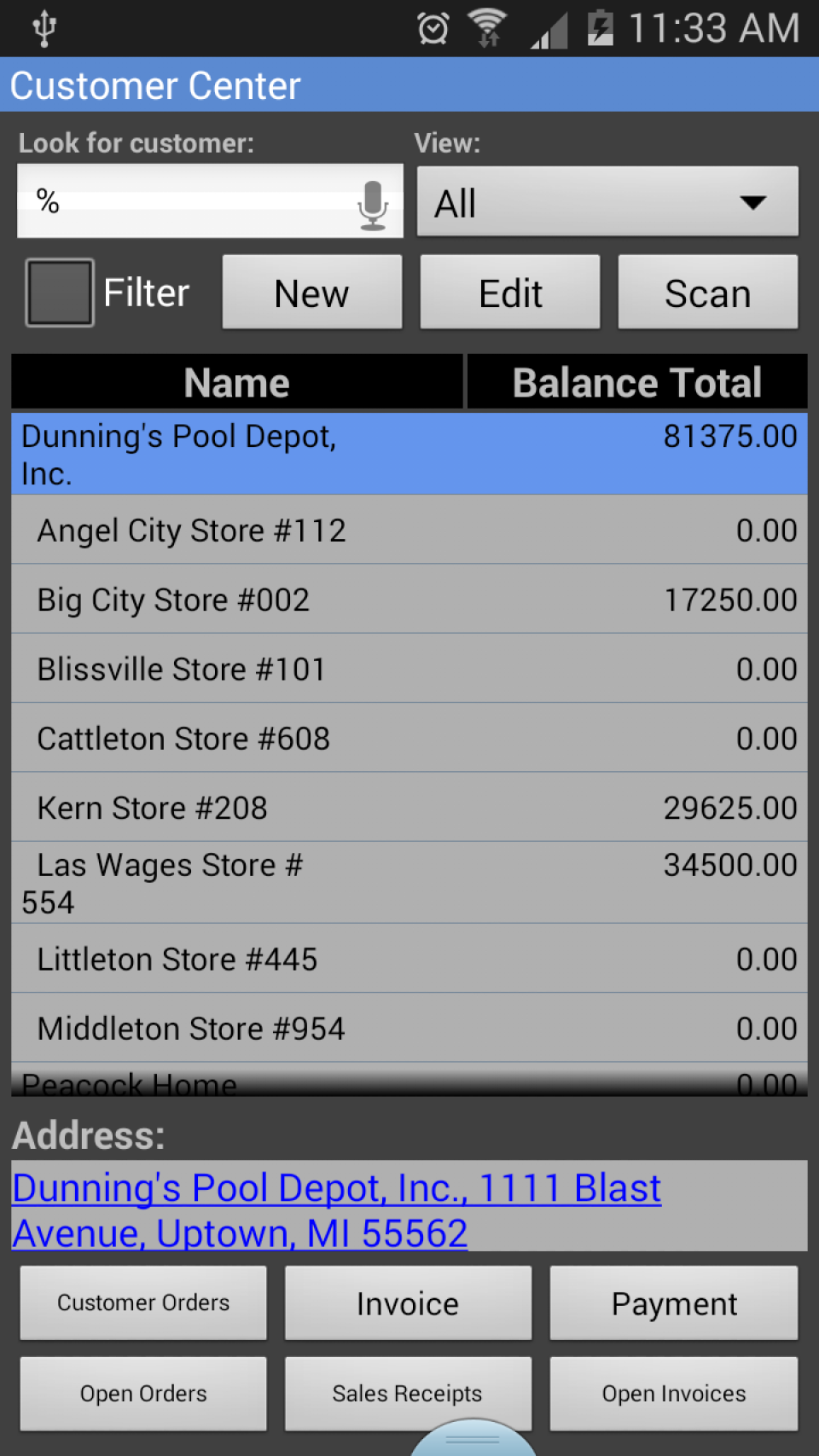Viewport: 819px width, 1456px height.
Task: Create an Invoice
Action: [x=408, y=1303]
